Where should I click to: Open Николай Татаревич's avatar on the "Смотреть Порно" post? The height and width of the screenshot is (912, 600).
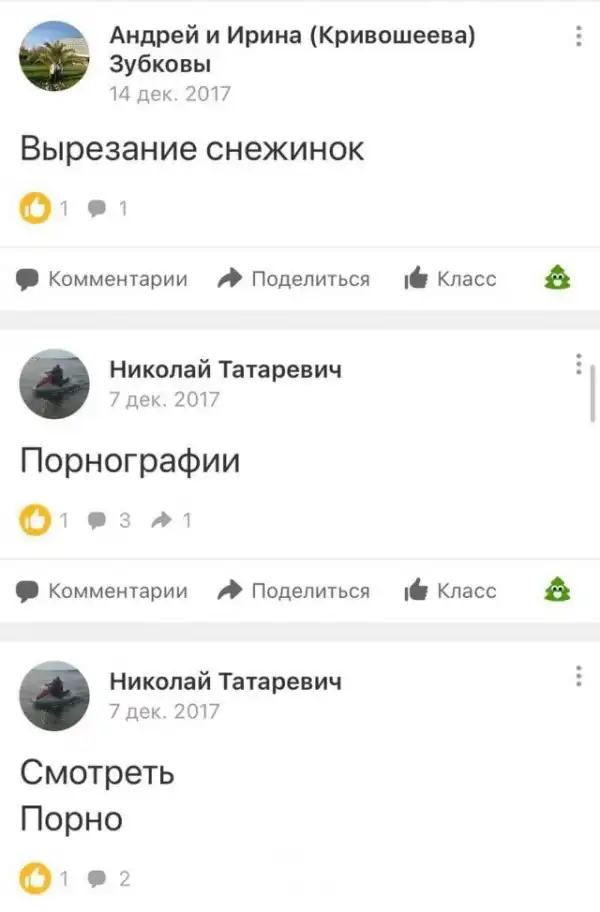(54, 696)
